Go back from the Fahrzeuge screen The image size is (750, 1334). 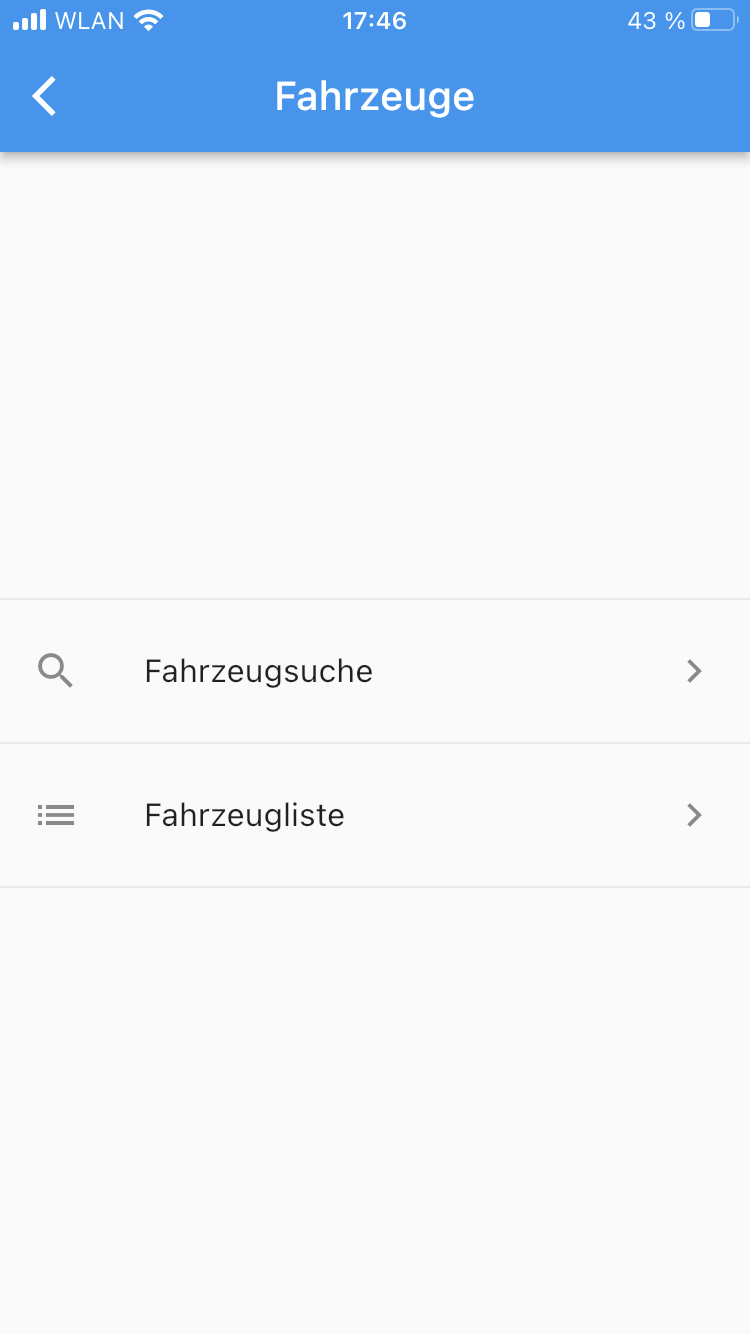pyautogui.click(x=45, y=97)
